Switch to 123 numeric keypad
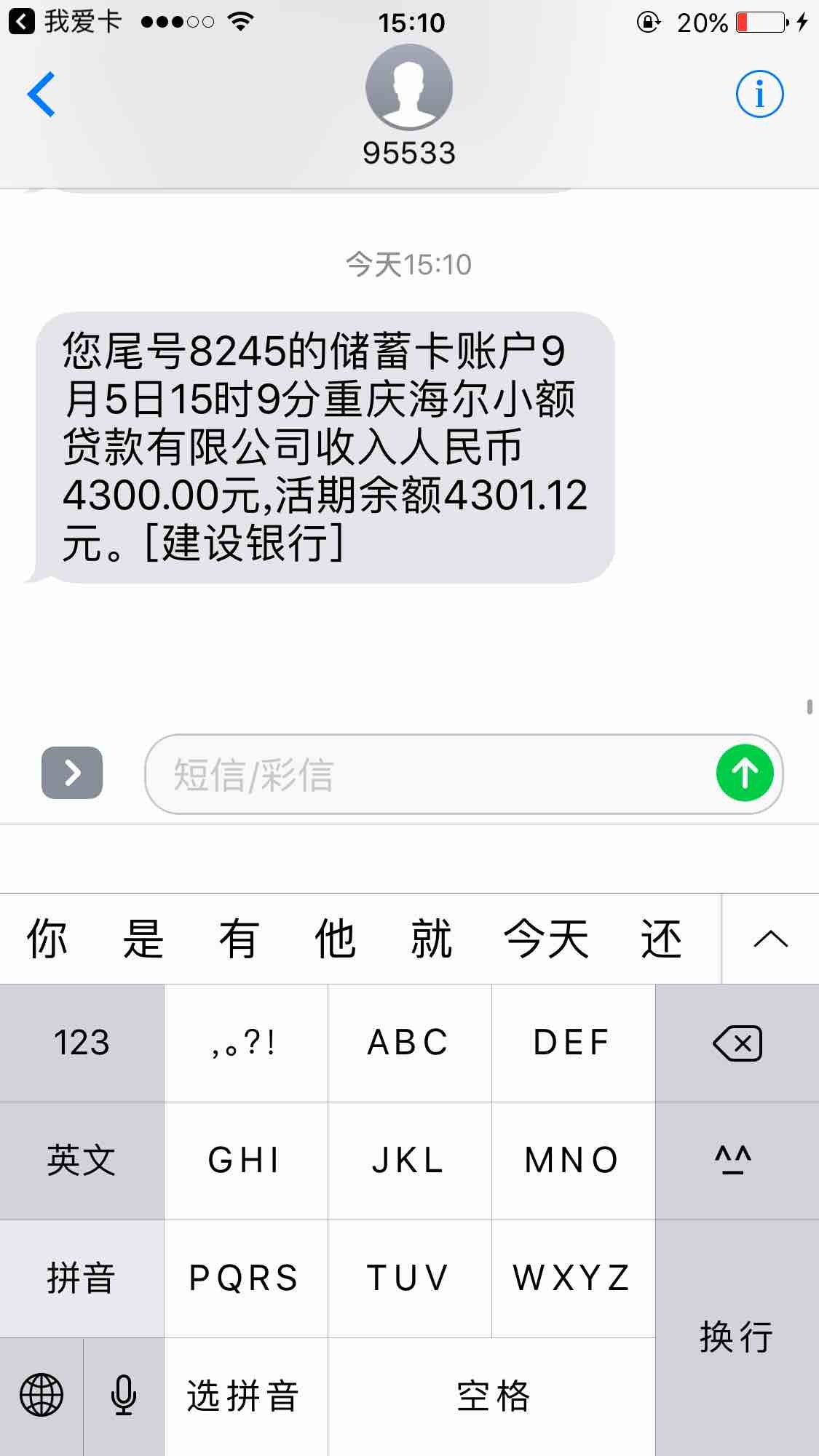This screenshot has width=819, height=1456. (80, 1043)
